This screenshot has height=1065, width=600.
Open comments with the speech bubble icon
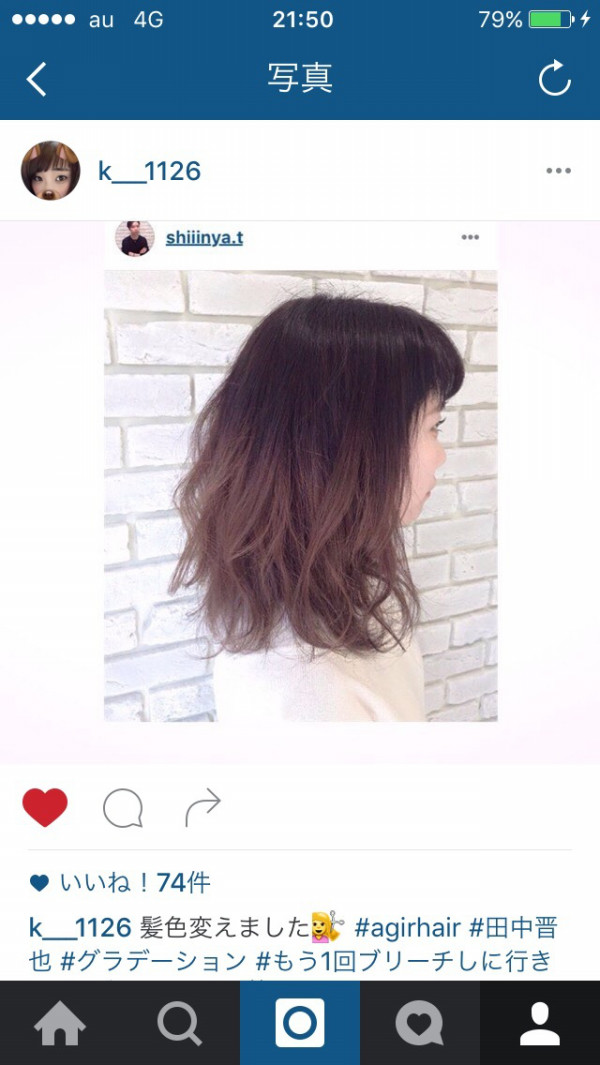point(123,808)
